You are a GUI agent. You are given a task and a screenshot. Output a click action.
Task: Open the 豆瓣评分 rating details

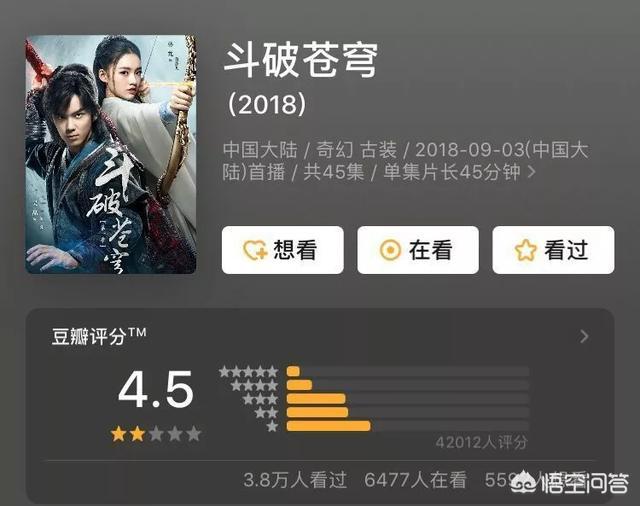point(585,337)
